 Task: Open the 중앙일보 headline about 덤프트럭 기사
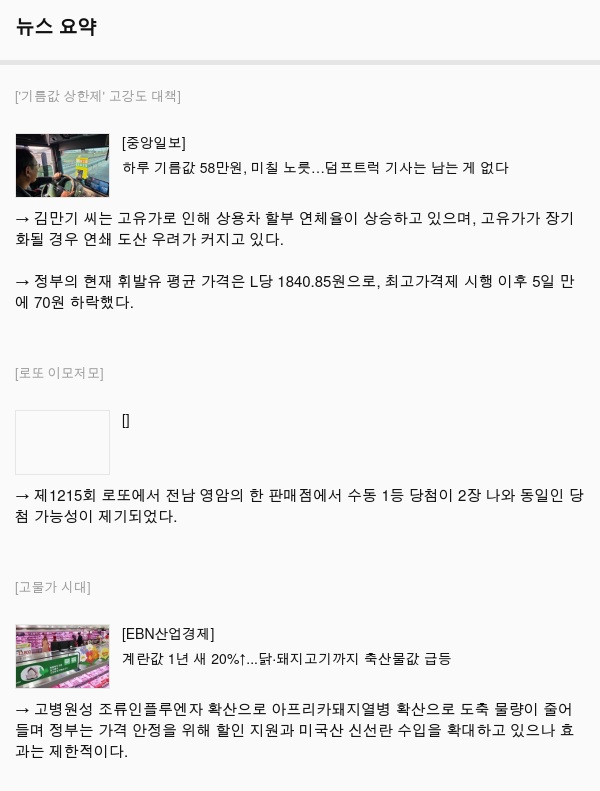315,168
